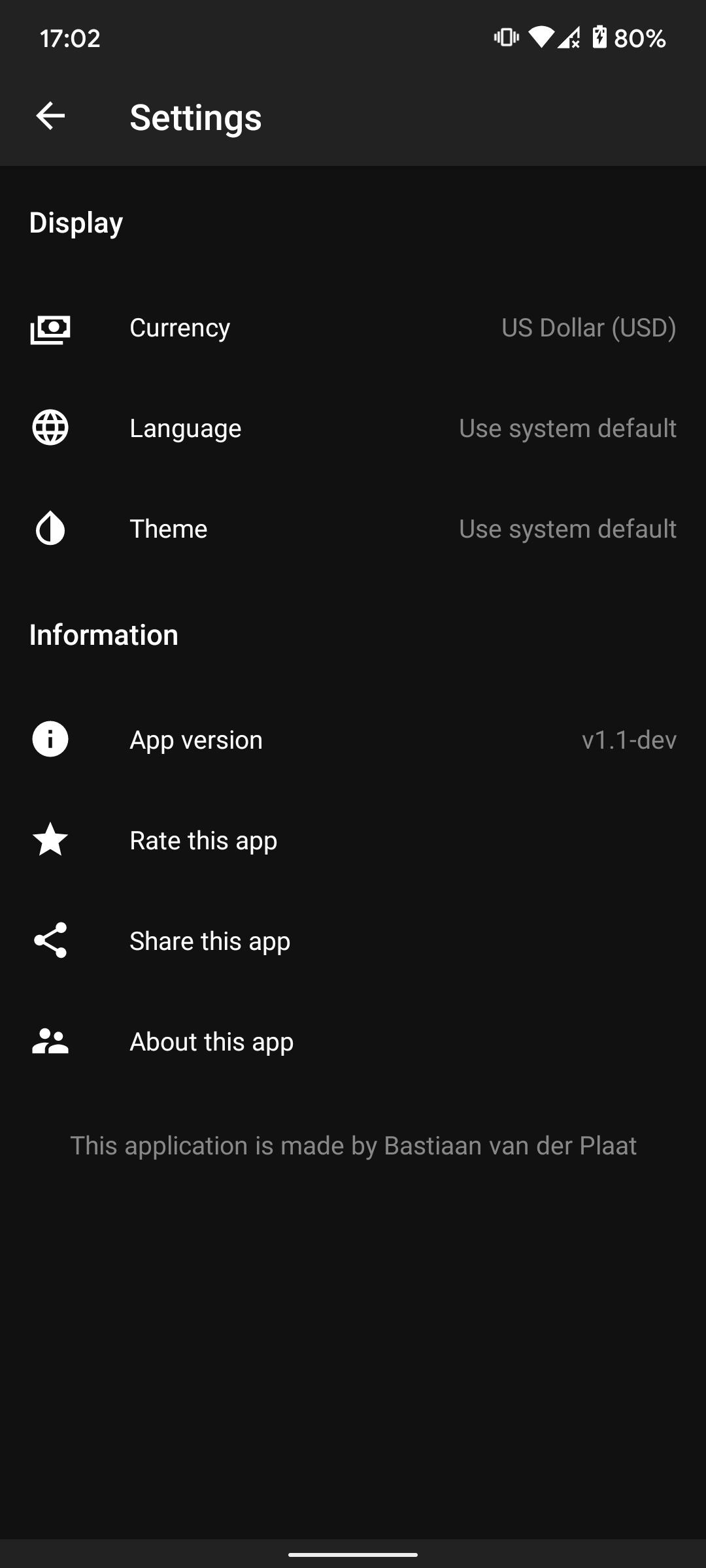Open About this app
The height and width of the screenshot is (1568, 706).
tap(353, 1042)
